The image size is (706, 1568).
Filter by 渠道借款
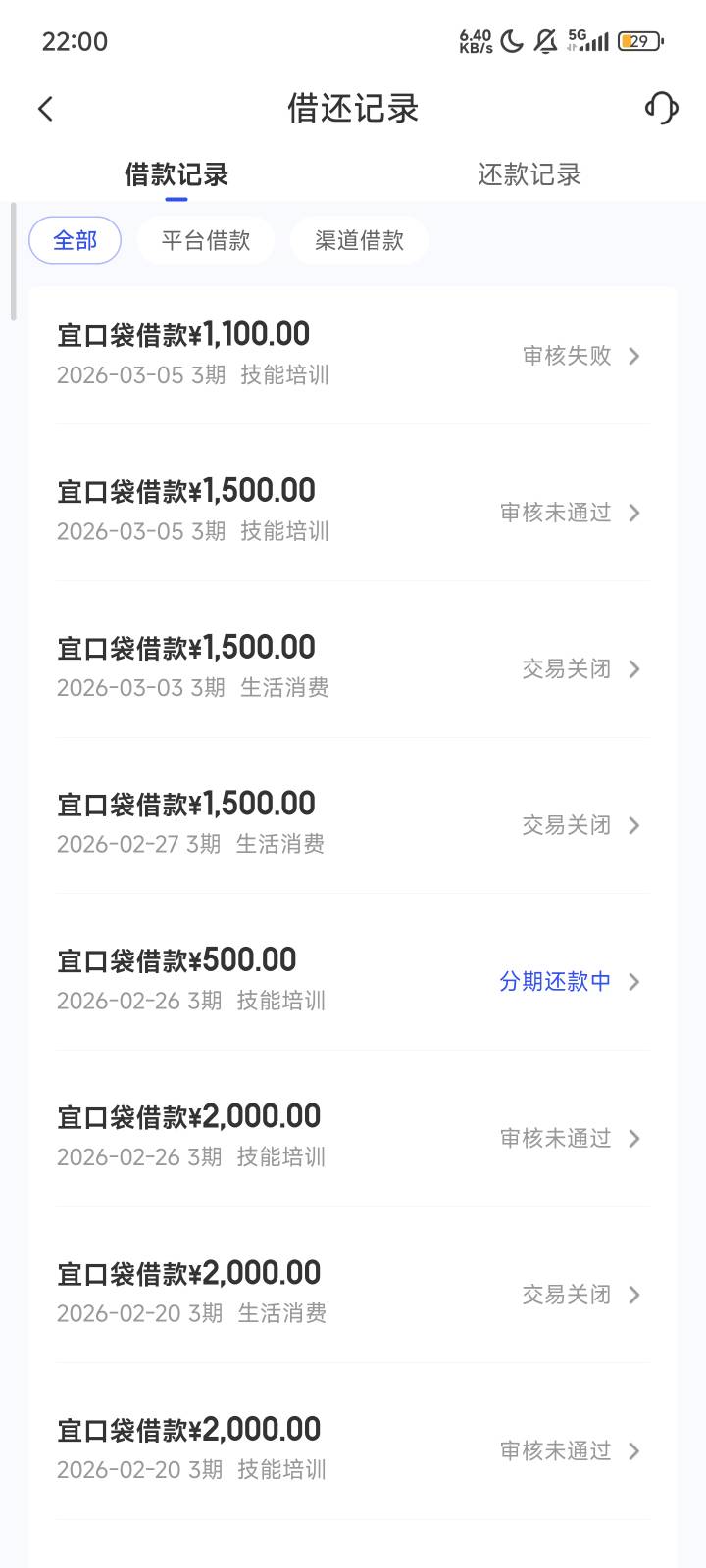(x=359, y=240)
